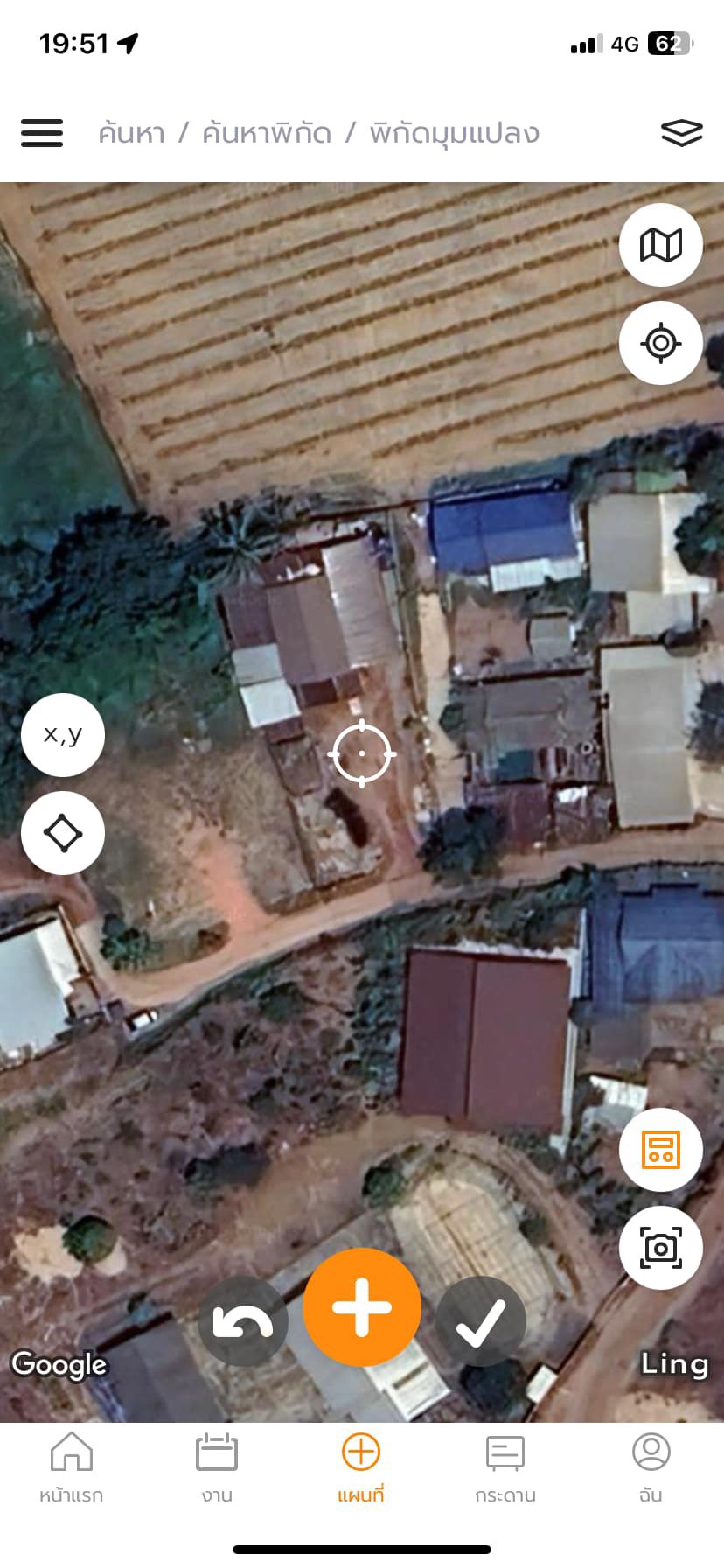Select the diamond vertex marker tool
The image size is (724, 1568).
click(x=62, y=832)
